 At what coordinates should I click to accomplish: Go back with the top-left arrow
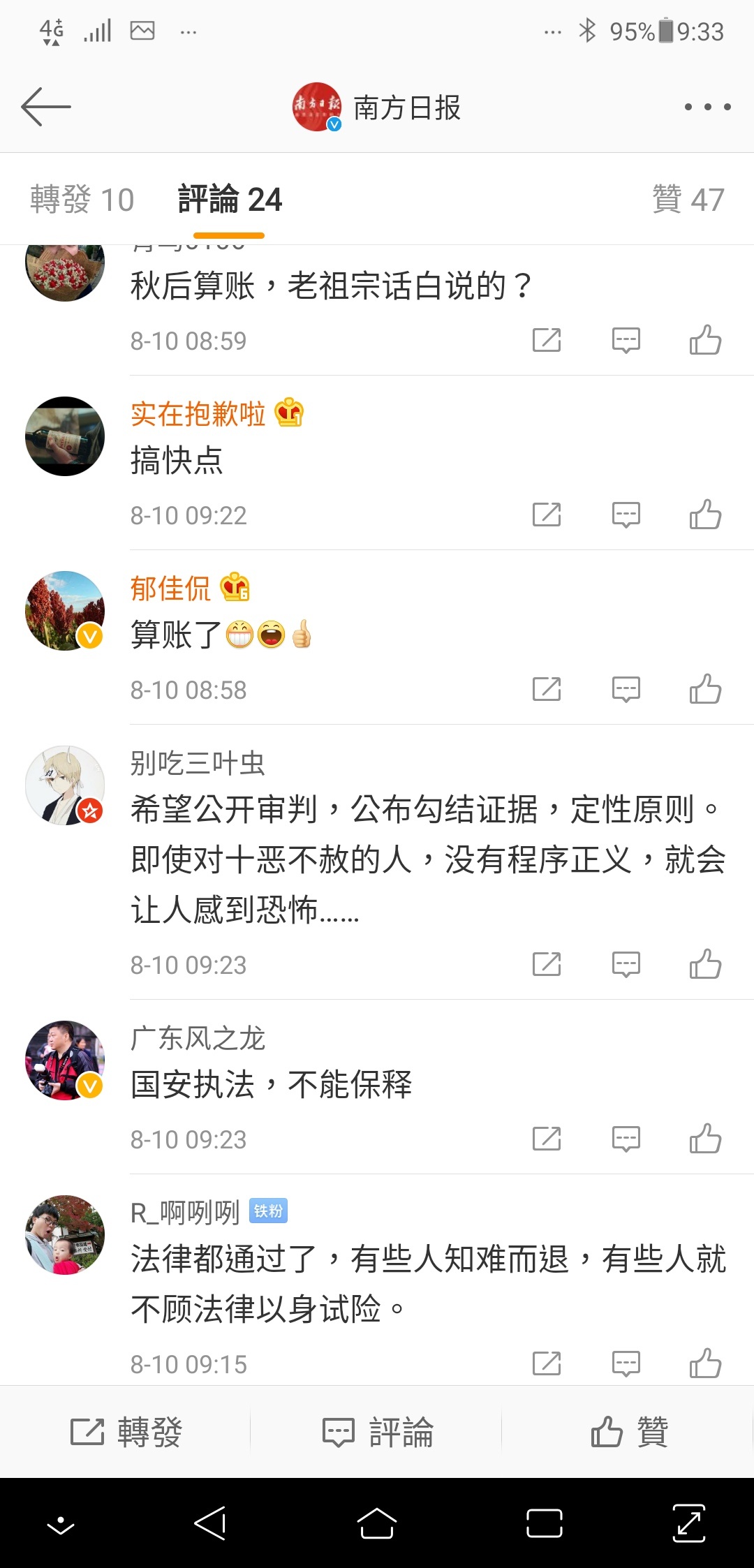[46, 107]
